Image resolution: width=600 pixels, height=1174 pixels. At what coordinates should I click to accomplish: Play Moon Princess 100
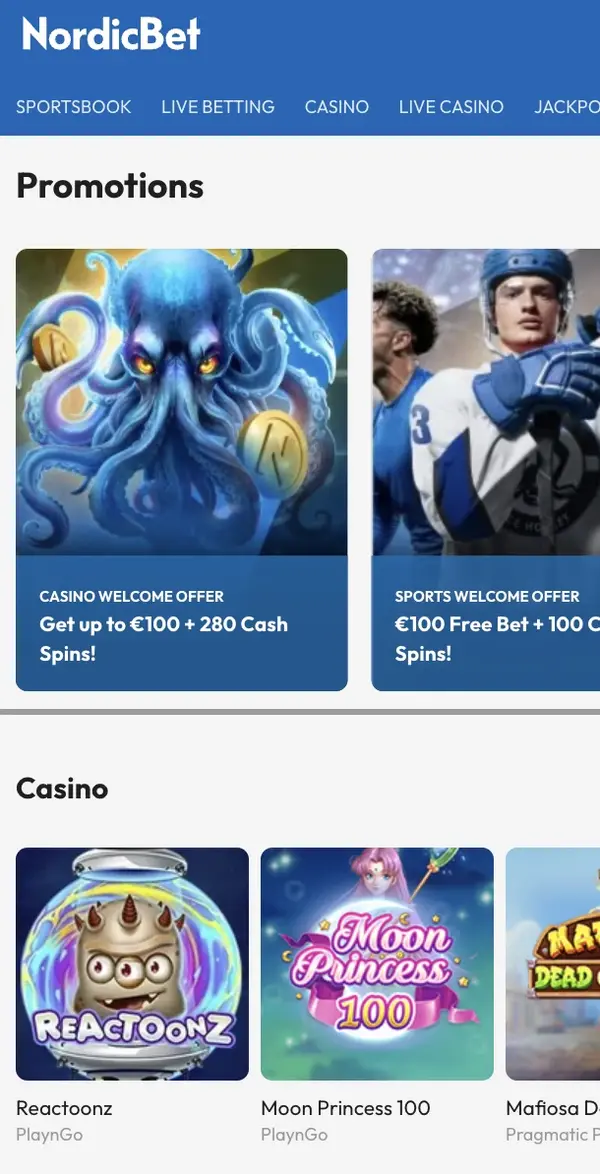click(377, 964)
